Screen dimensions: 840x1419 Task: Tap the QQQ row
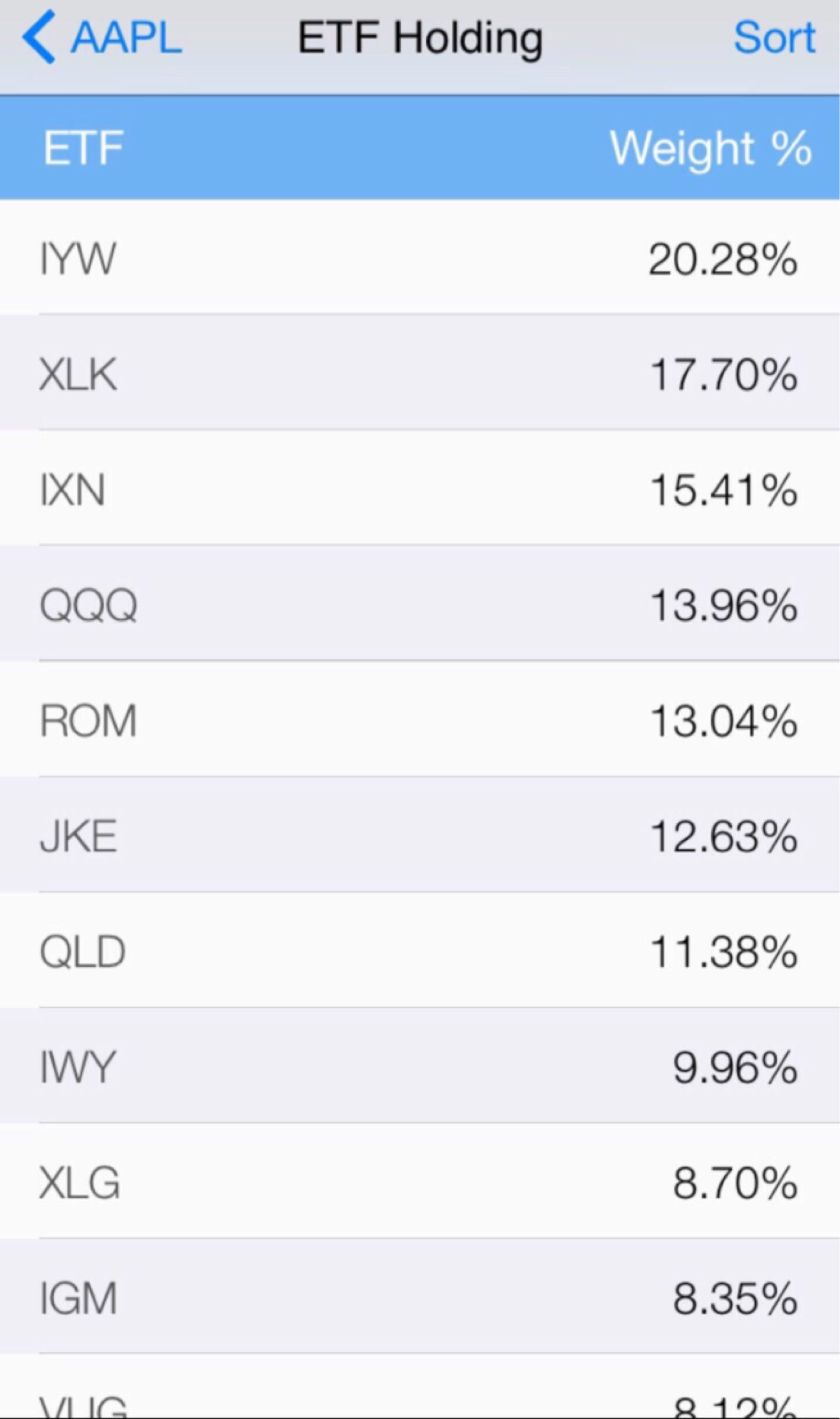click(x=420, y=604)
